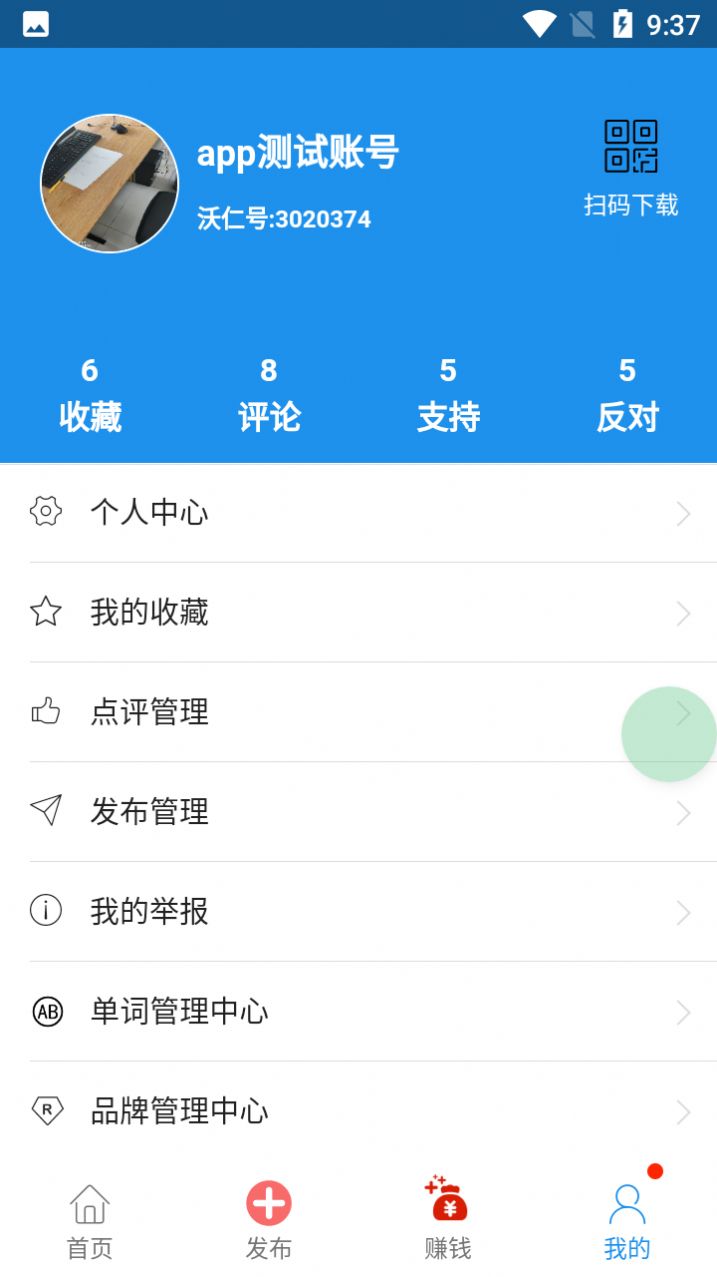Open 我的收藏 row
Image resolution: width=717 pixels, height=1277 pixels.
[358, 612]
